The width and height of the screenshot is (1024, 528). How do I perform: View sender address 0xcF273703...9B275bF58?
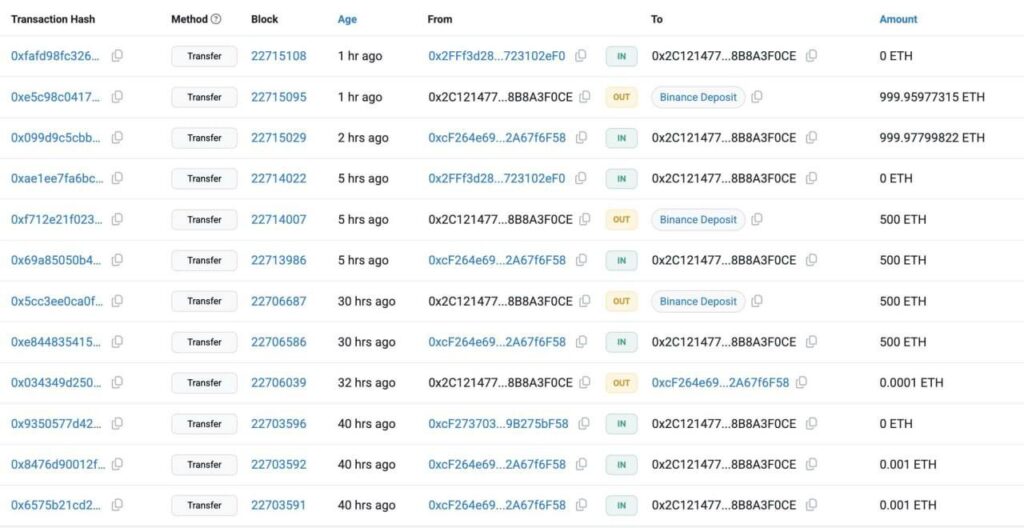(x=498, y=424)
